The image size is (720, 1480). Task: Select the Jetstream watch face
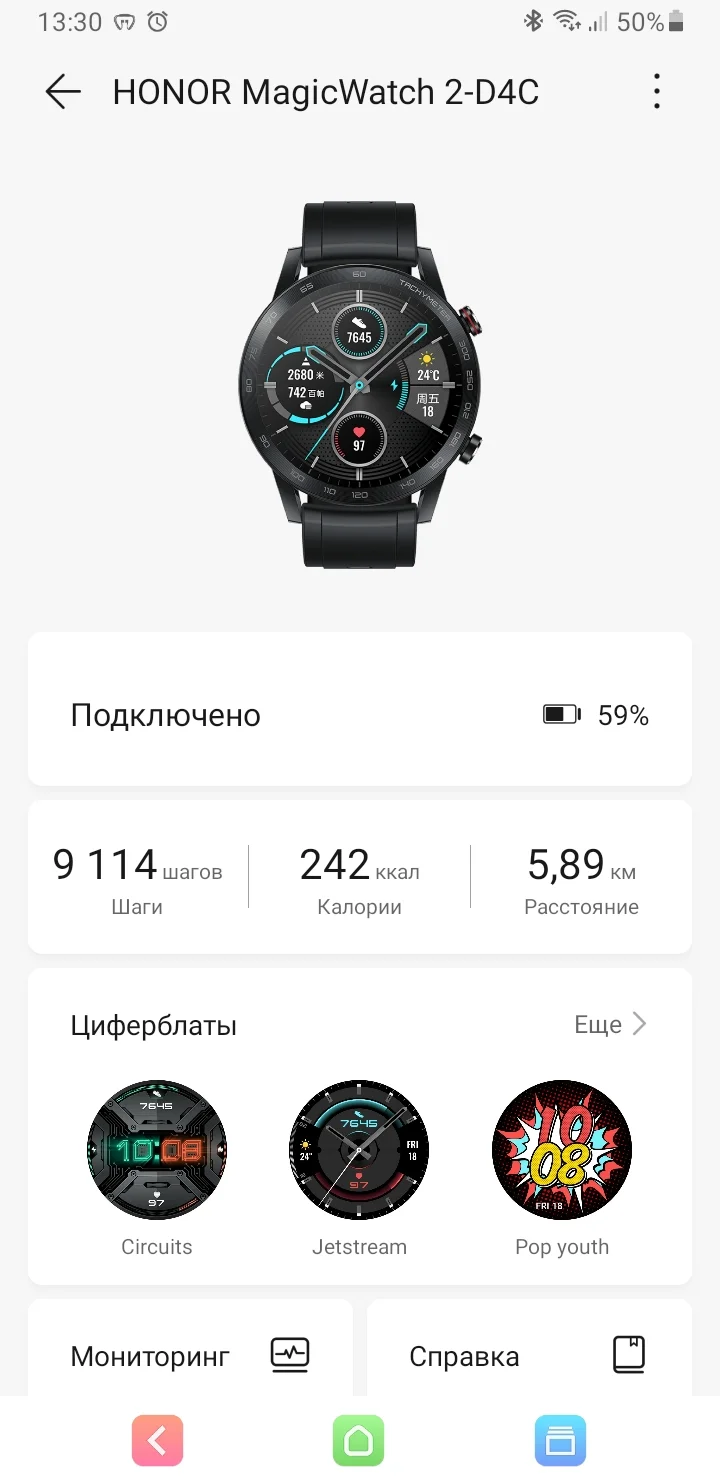(359, 1150)
